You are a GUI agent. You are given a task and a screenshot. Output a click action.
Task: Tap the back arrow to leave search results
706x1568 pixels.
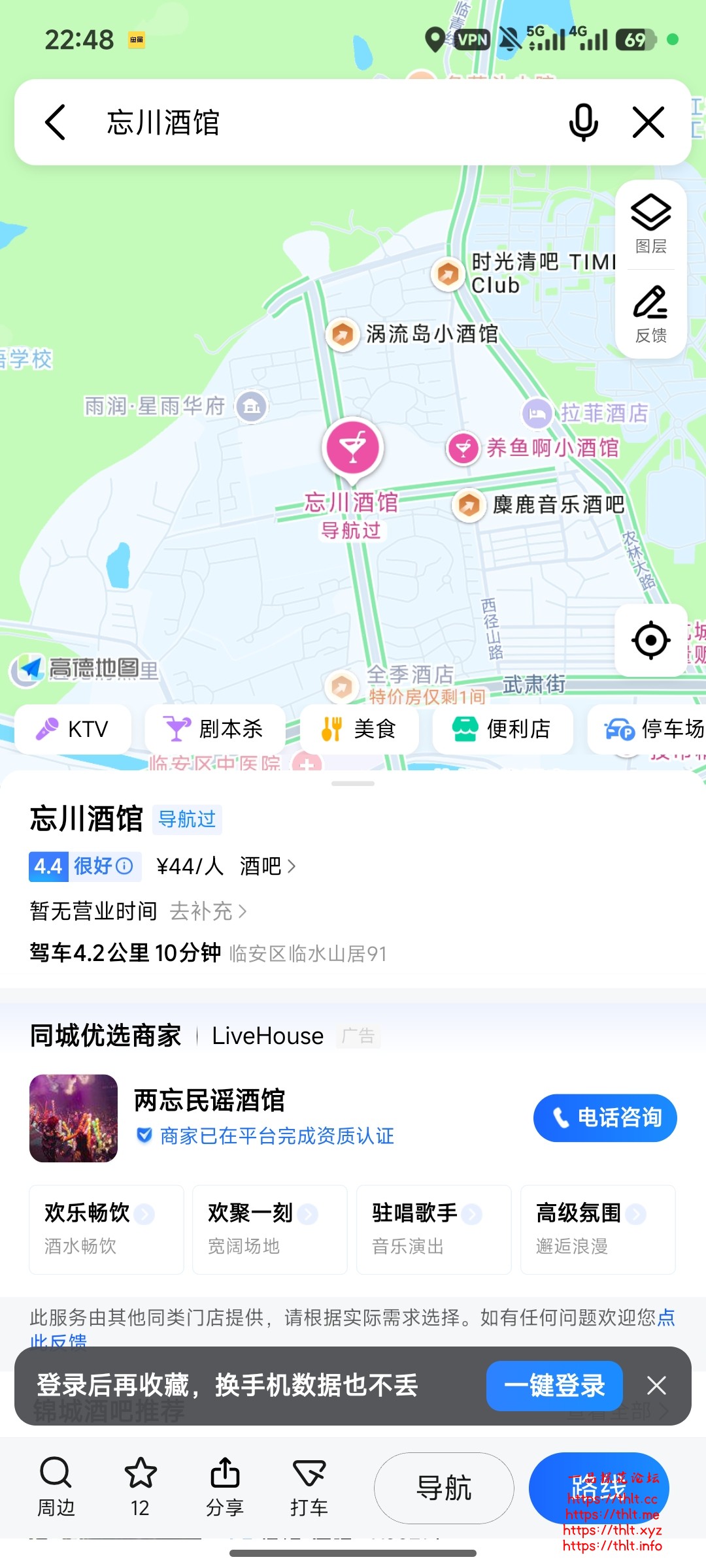coord(56,123)
